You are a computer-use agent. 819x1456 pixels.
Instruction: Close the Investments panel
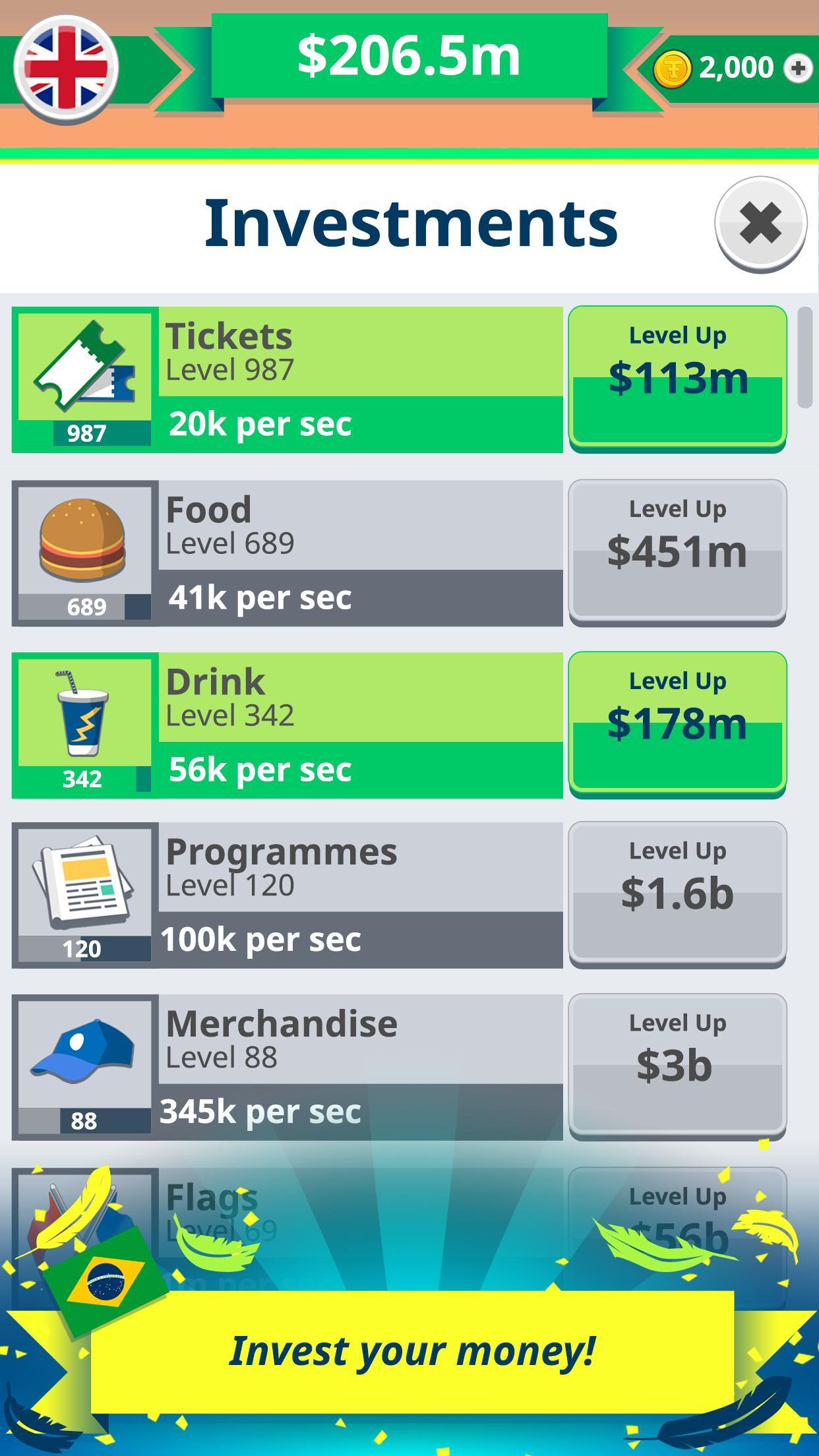(x=760, y=223)
